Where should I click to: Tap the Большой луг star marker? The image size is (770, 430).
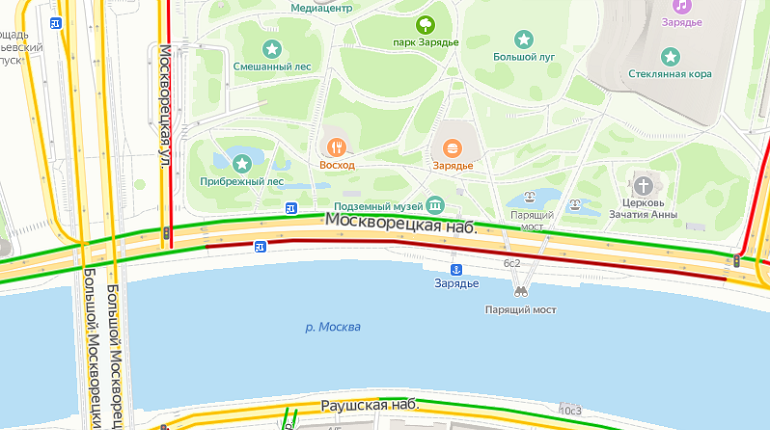pyautogui.click(x=523, y=39)
